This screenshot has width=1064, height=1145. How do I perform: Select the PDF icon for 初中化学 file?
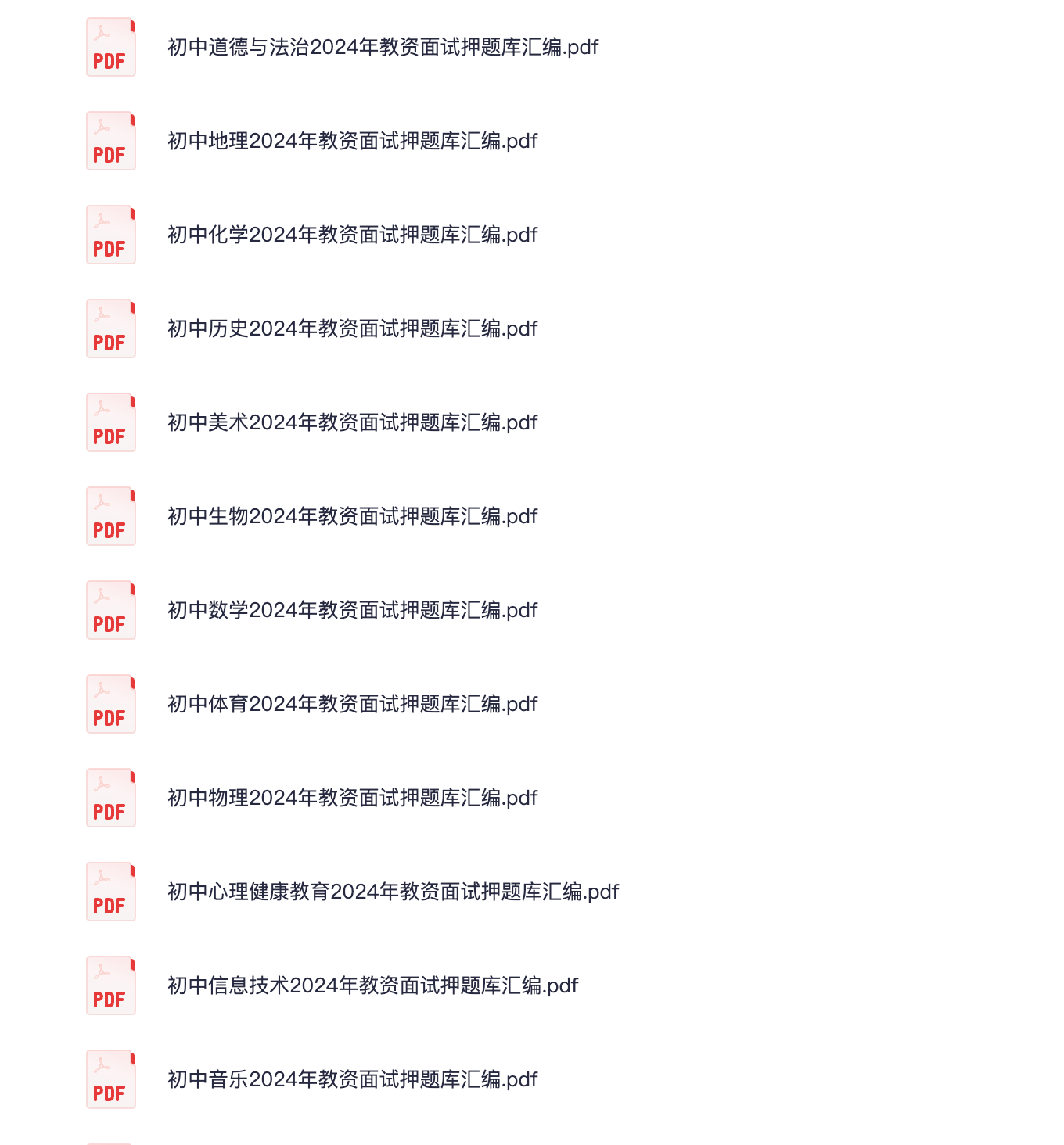click(x=110, y=235)
